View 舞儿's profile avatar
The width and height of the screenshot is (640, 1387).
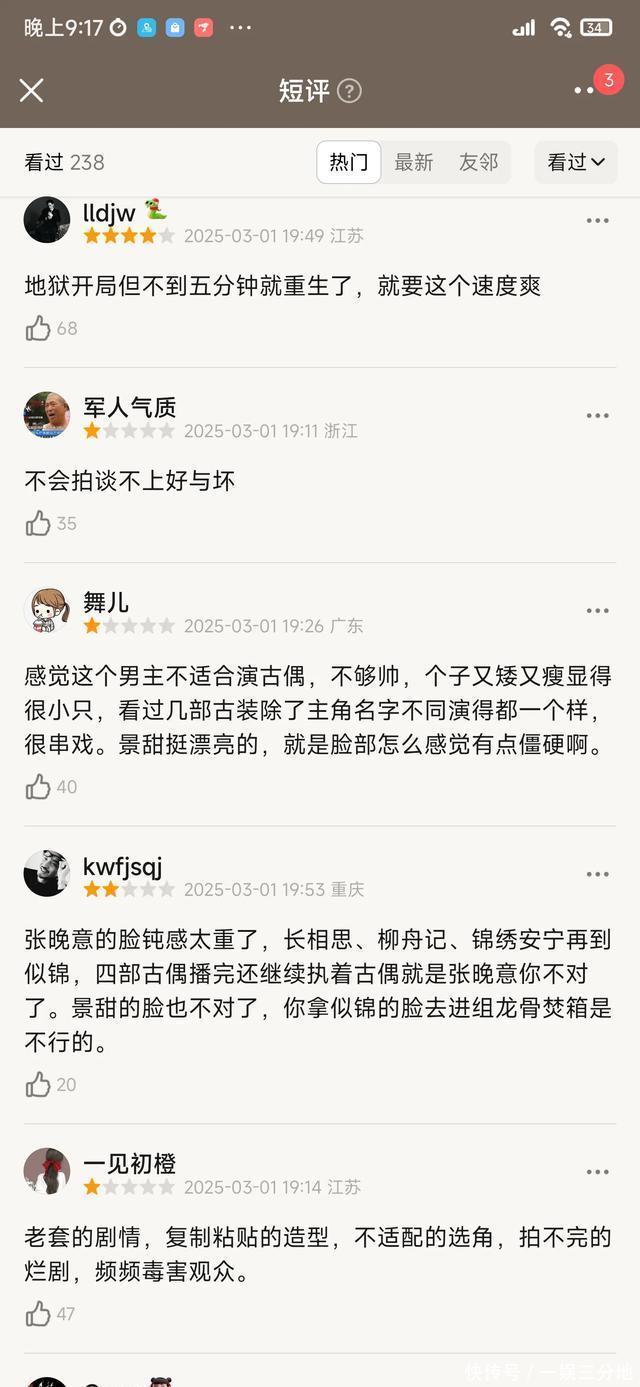point(47,610)
